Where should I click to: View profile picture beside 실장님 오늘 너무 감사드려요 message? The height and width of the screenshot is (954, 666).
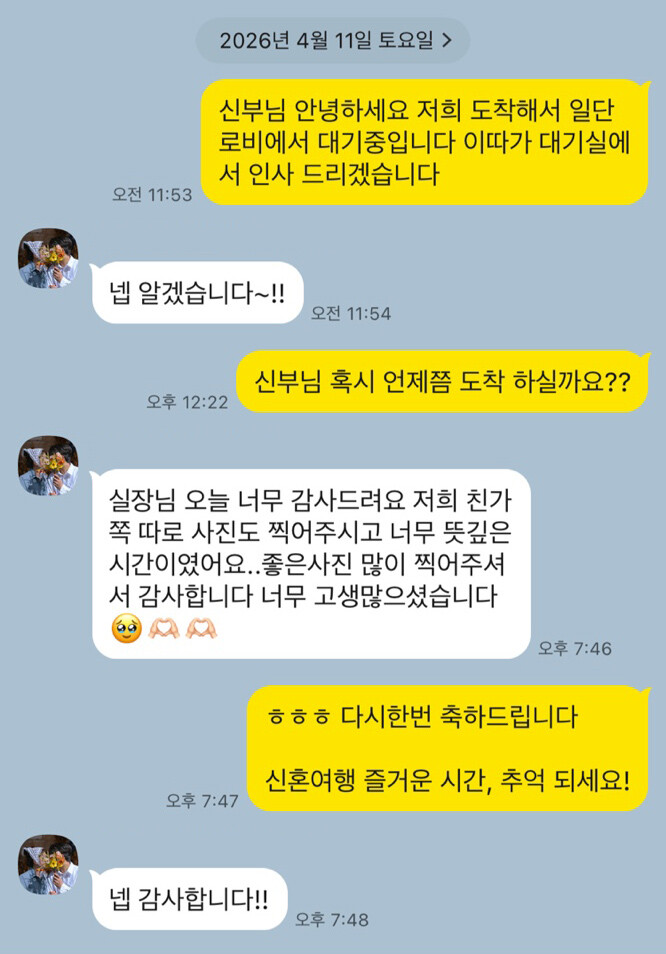click(48, 465)
